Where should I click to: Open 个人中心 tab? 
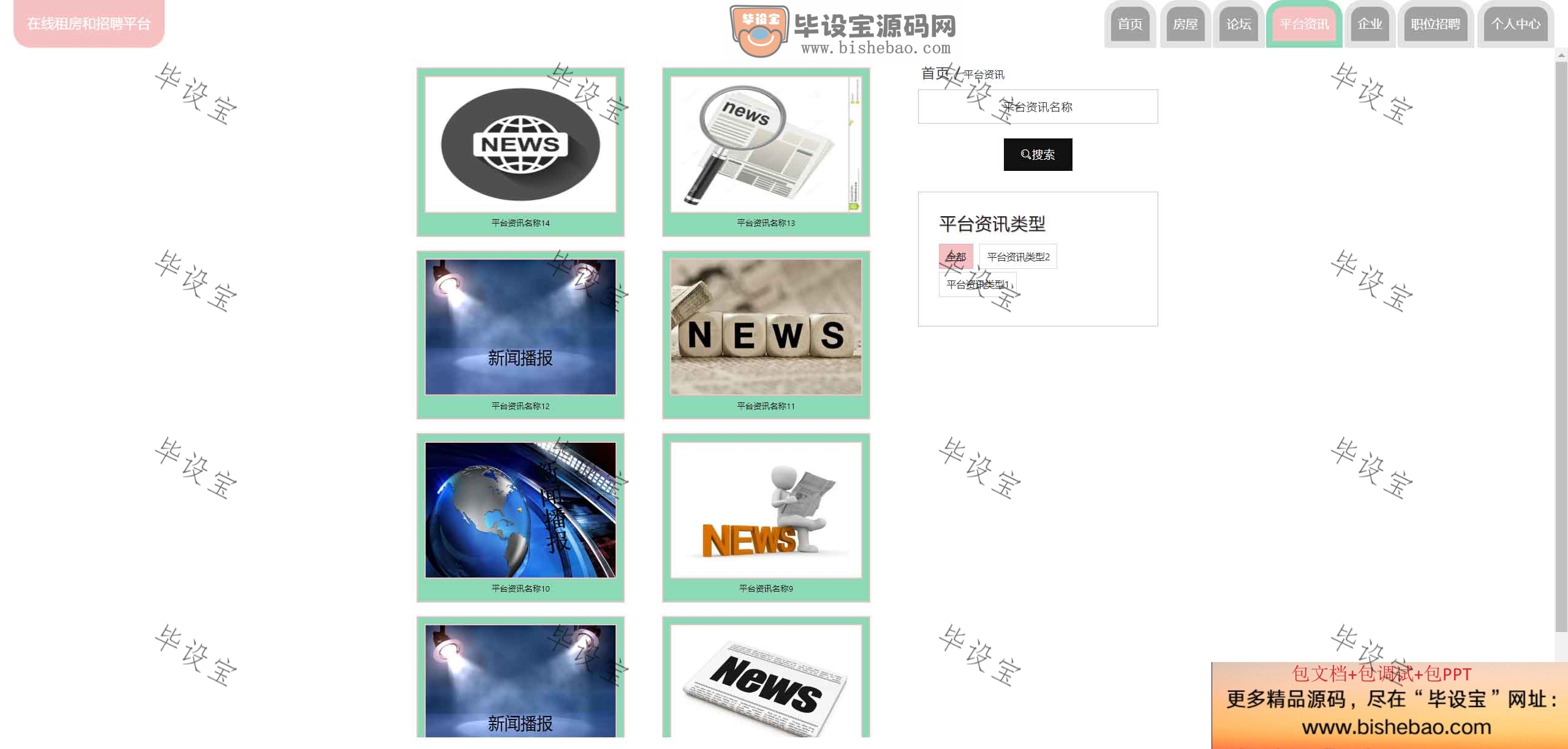coord(1515,24)
